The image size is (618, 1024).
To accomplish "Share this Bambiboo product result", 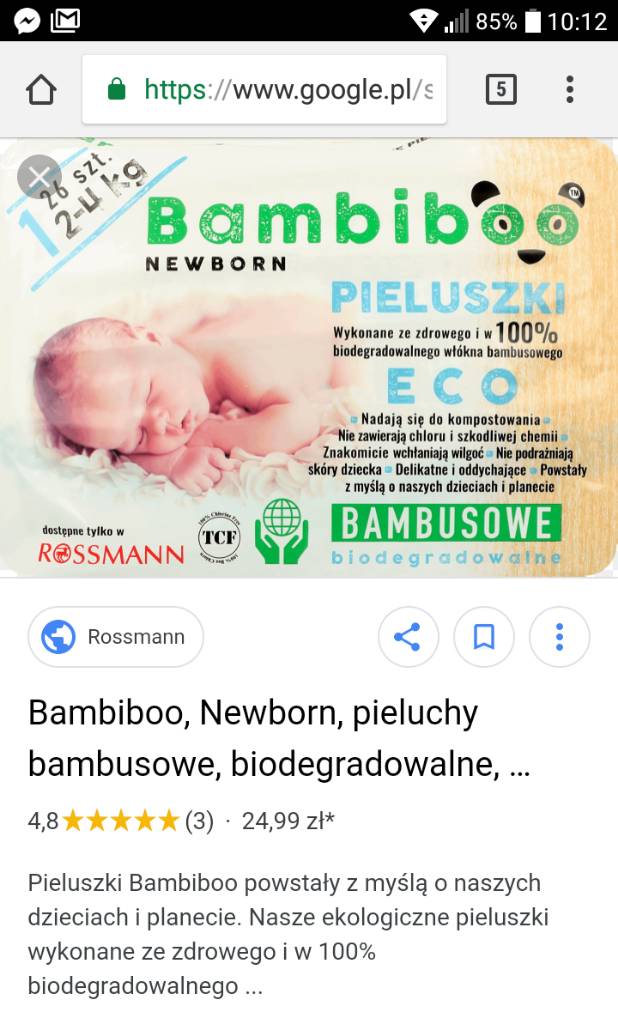I will (x=408, y=637).
